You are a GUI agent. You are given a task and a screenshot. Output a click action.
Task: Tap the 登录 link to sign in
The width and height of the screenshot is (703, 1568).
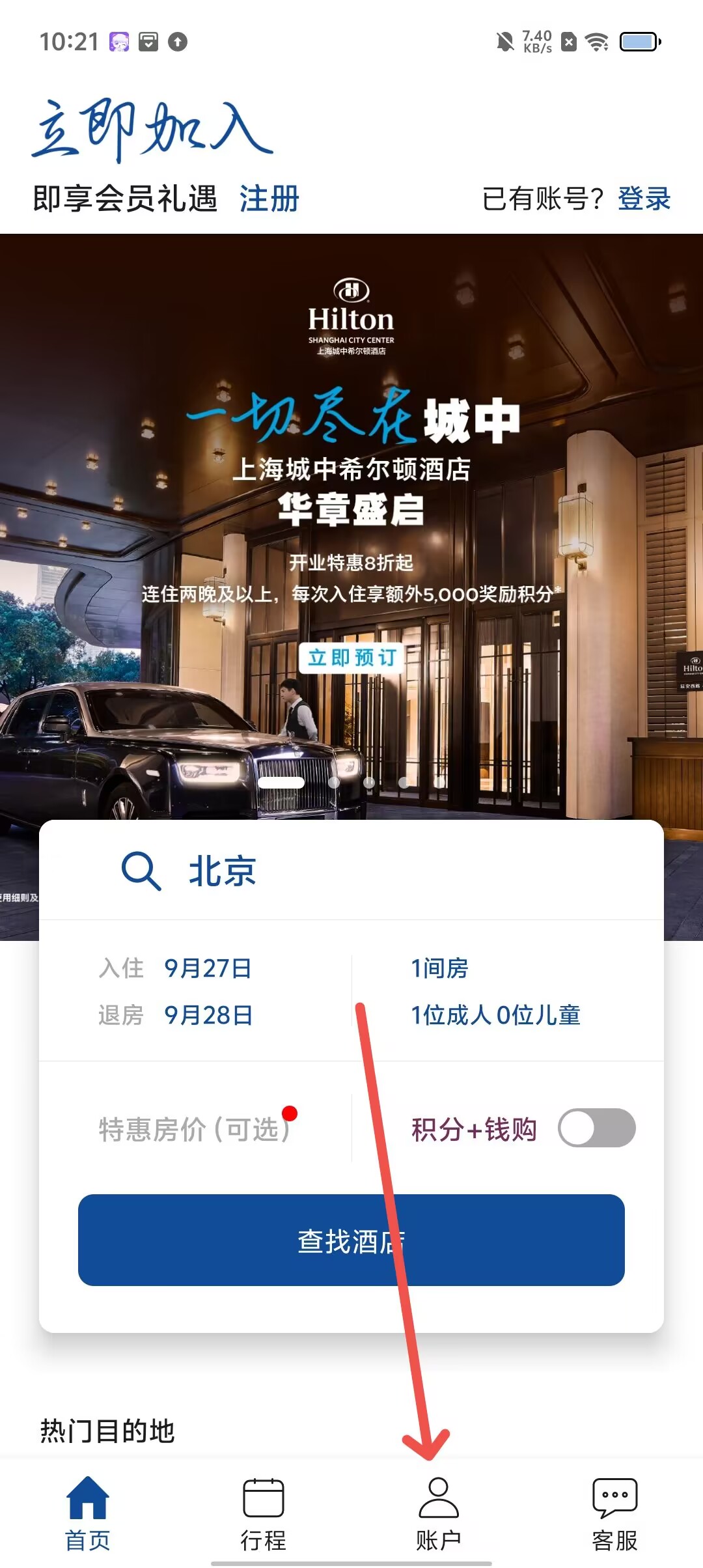644,199
